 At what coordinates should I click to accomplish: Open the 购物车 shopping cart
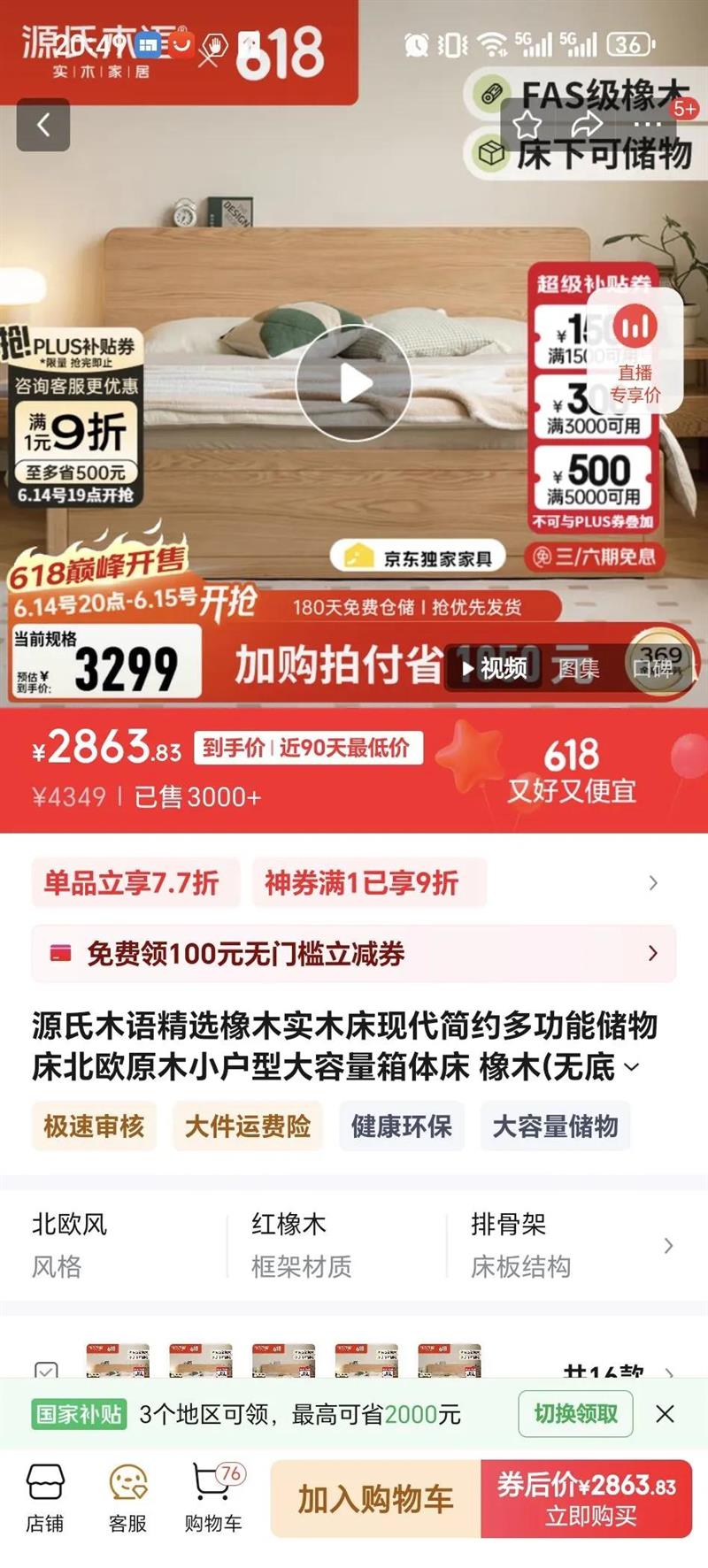(x=212, y=1498)
